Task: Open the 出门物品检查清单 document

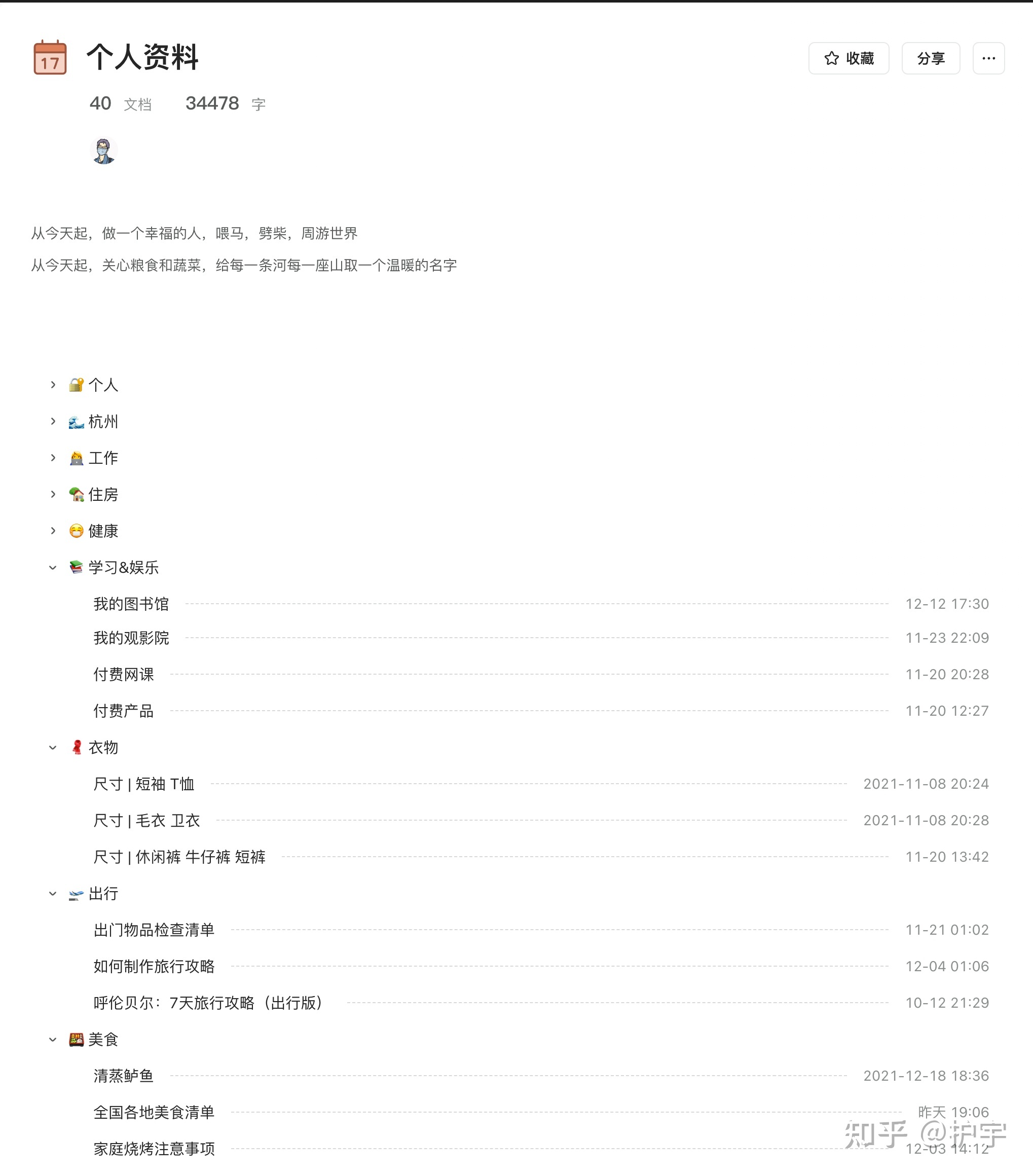Action: (x=154, y=930)
